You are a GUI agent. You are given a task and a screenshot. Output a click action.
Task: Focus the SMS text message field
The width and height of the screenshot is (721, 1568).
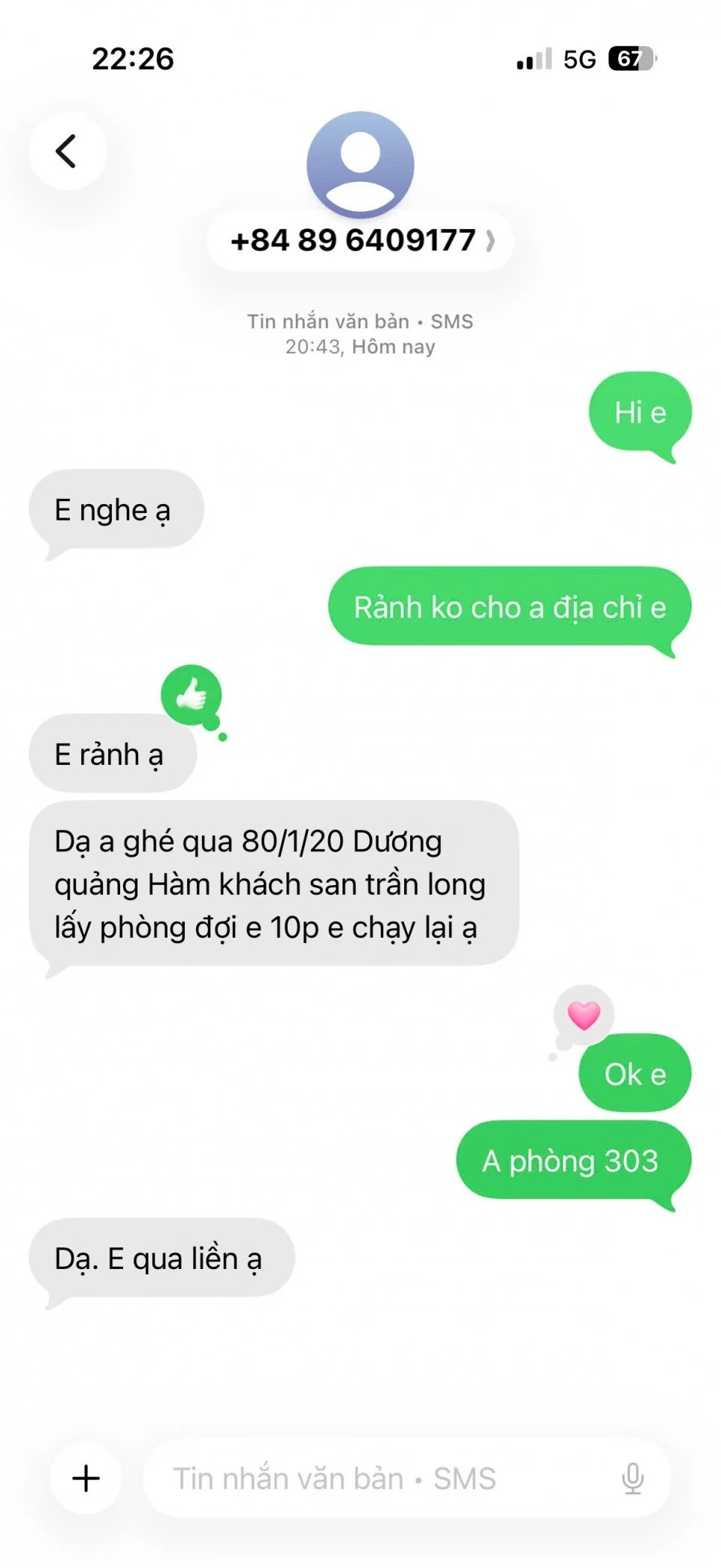coord(376,1478)
